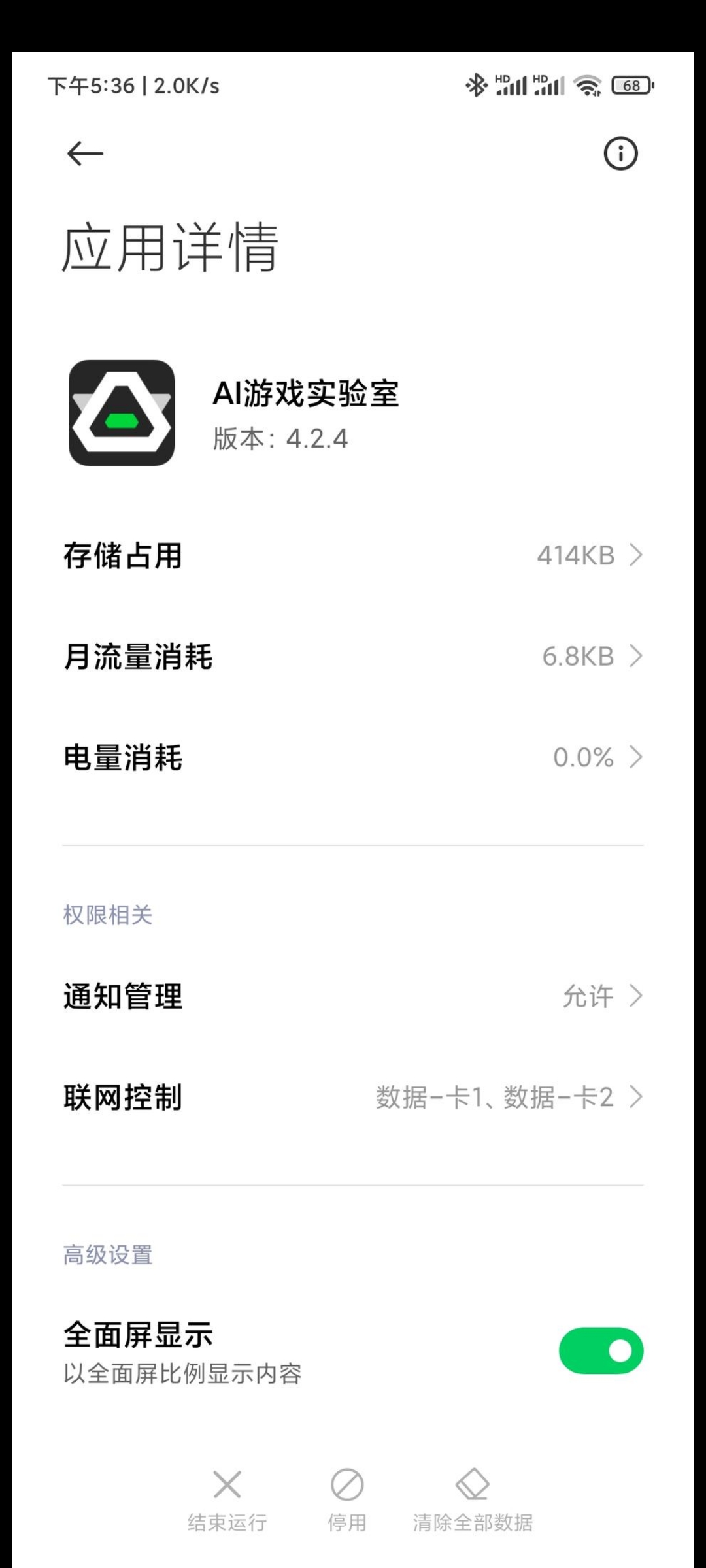Open 通知管理 notification settings
This screenshot has height=1568, width=706.
(x=353, y=996)
